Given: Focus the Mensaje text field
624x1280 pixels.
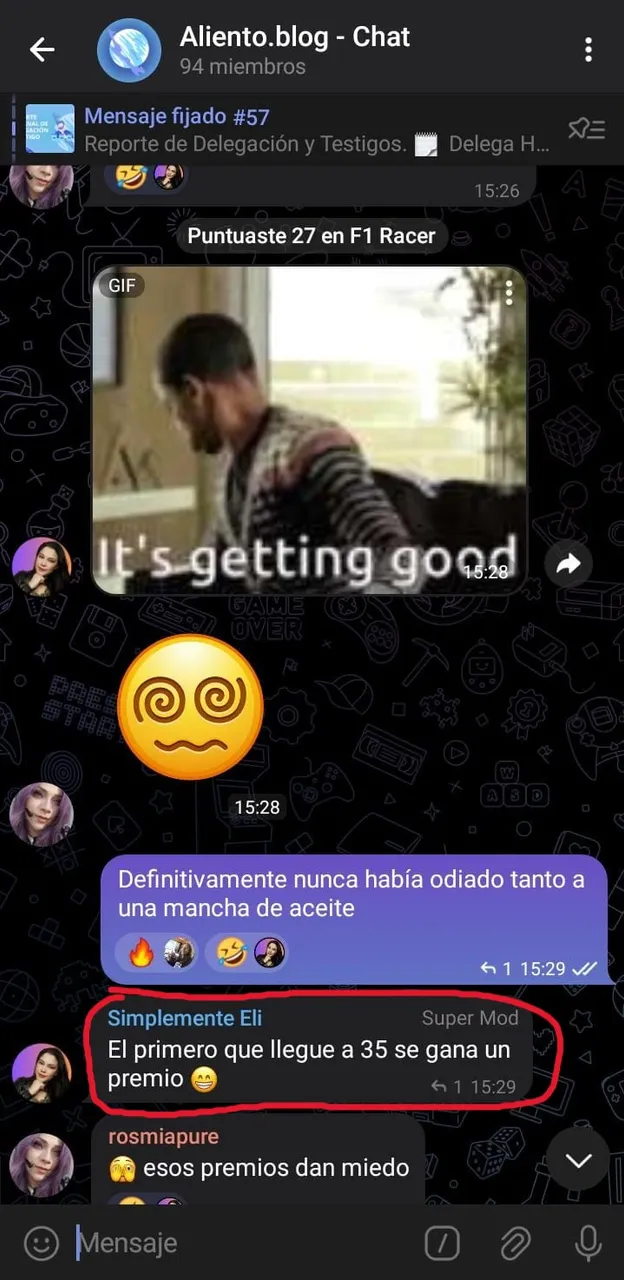Looking at the screenshot, I should click(240, 1243).
